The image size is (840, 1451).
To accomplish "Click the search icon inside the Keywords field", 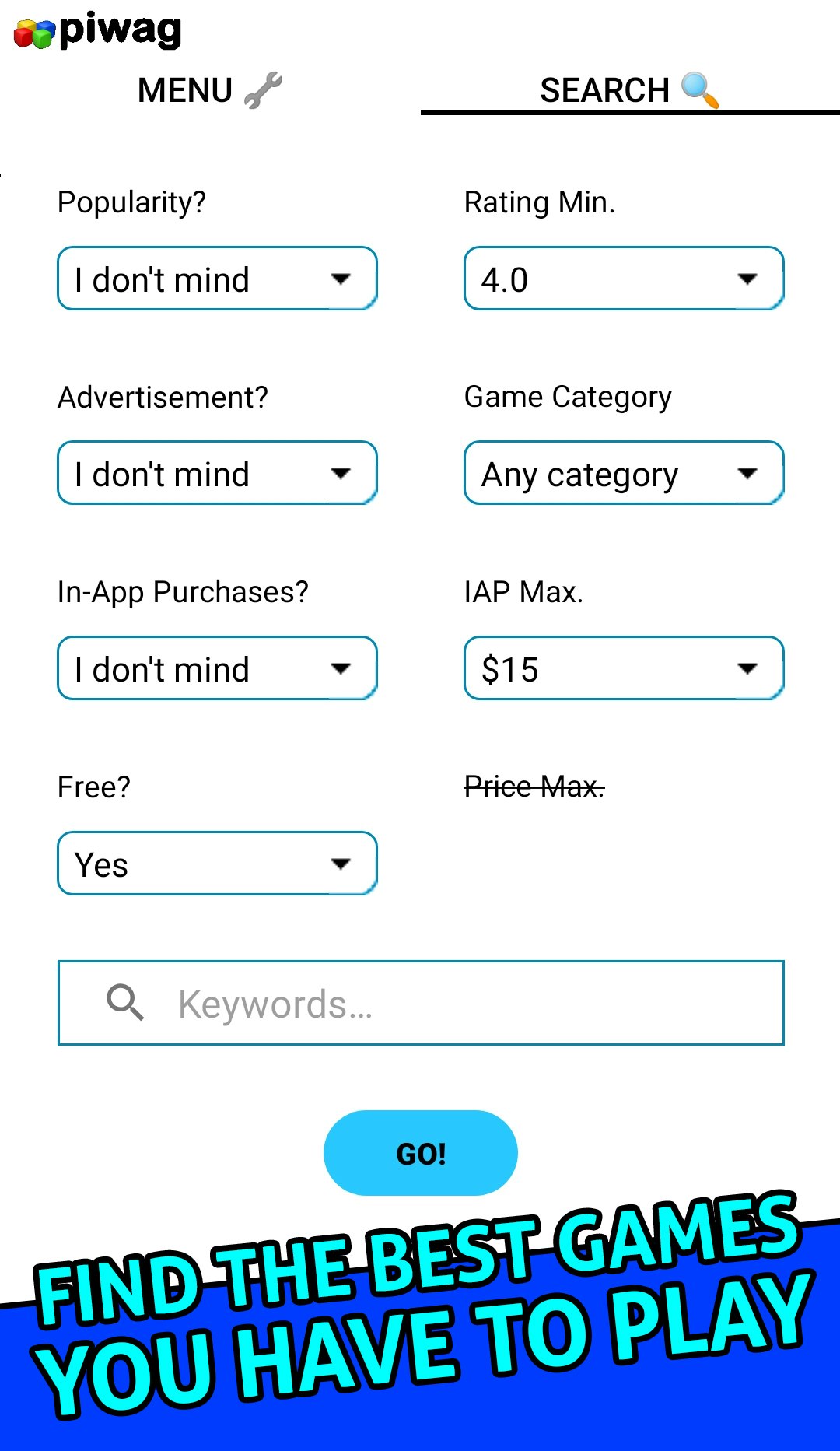I will pos(124,1003).
